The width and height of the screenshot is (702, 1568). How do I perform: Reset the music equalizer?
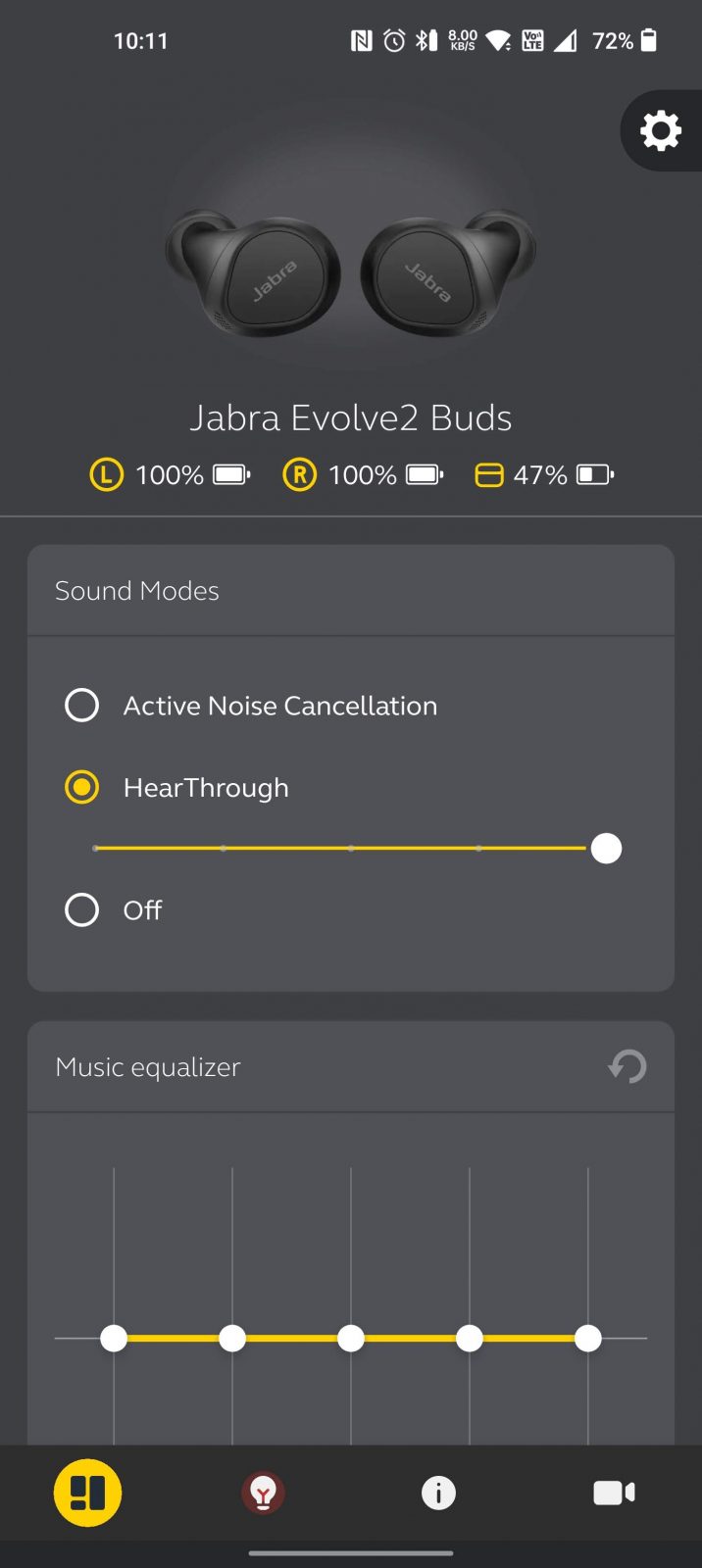click(627, 1066)
